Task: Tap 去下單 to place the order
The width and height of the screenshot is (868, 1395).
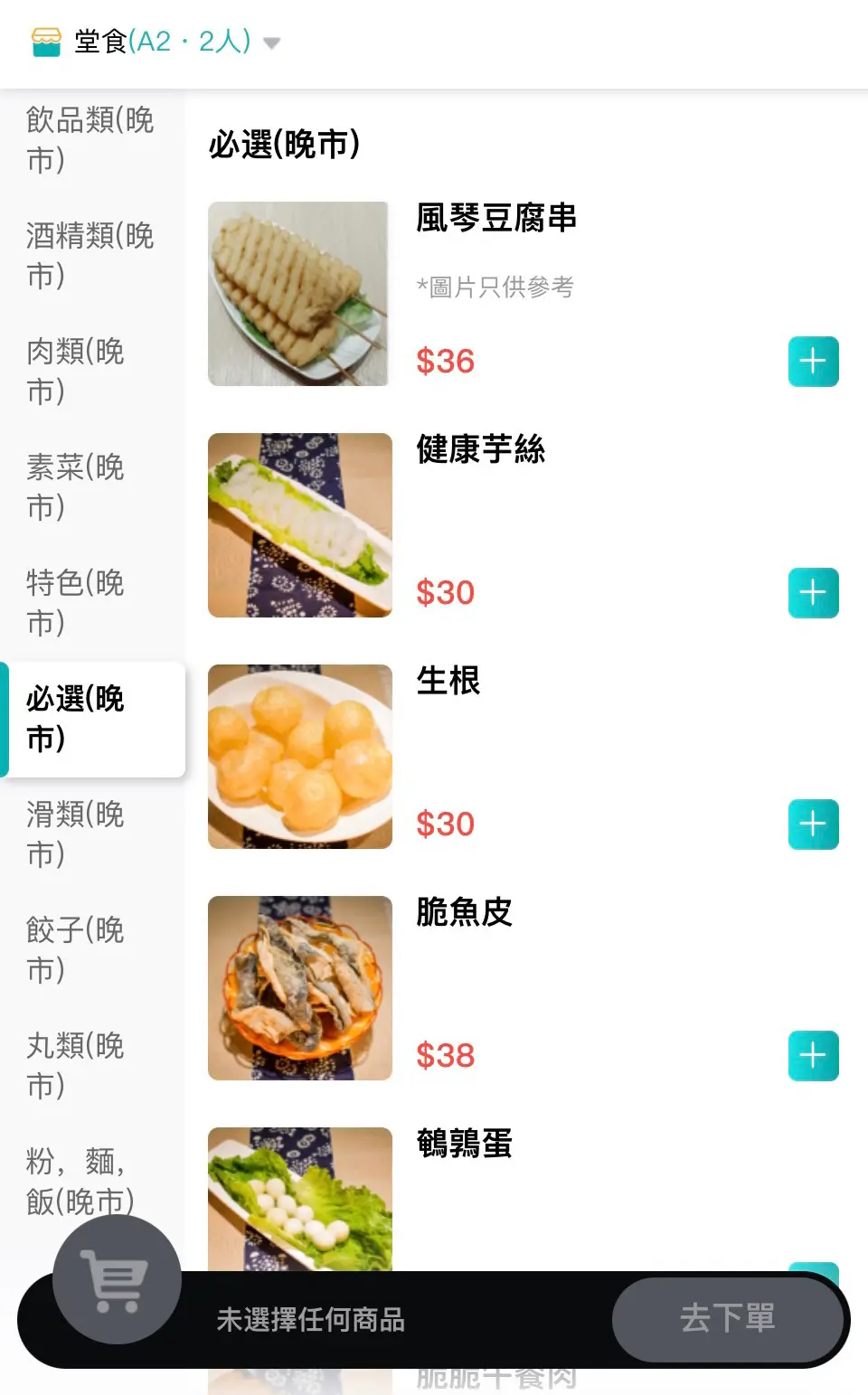Action: 727,1319
